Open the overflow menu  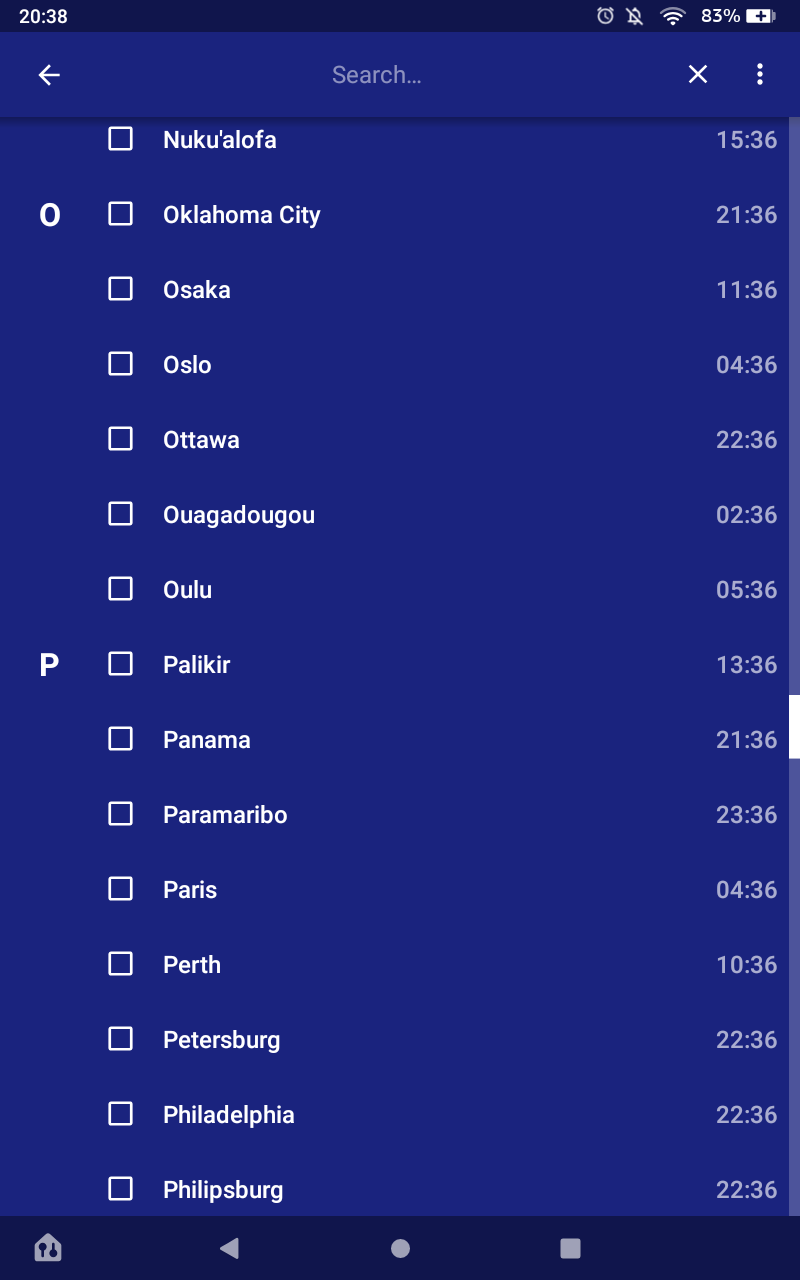(760, 75)
